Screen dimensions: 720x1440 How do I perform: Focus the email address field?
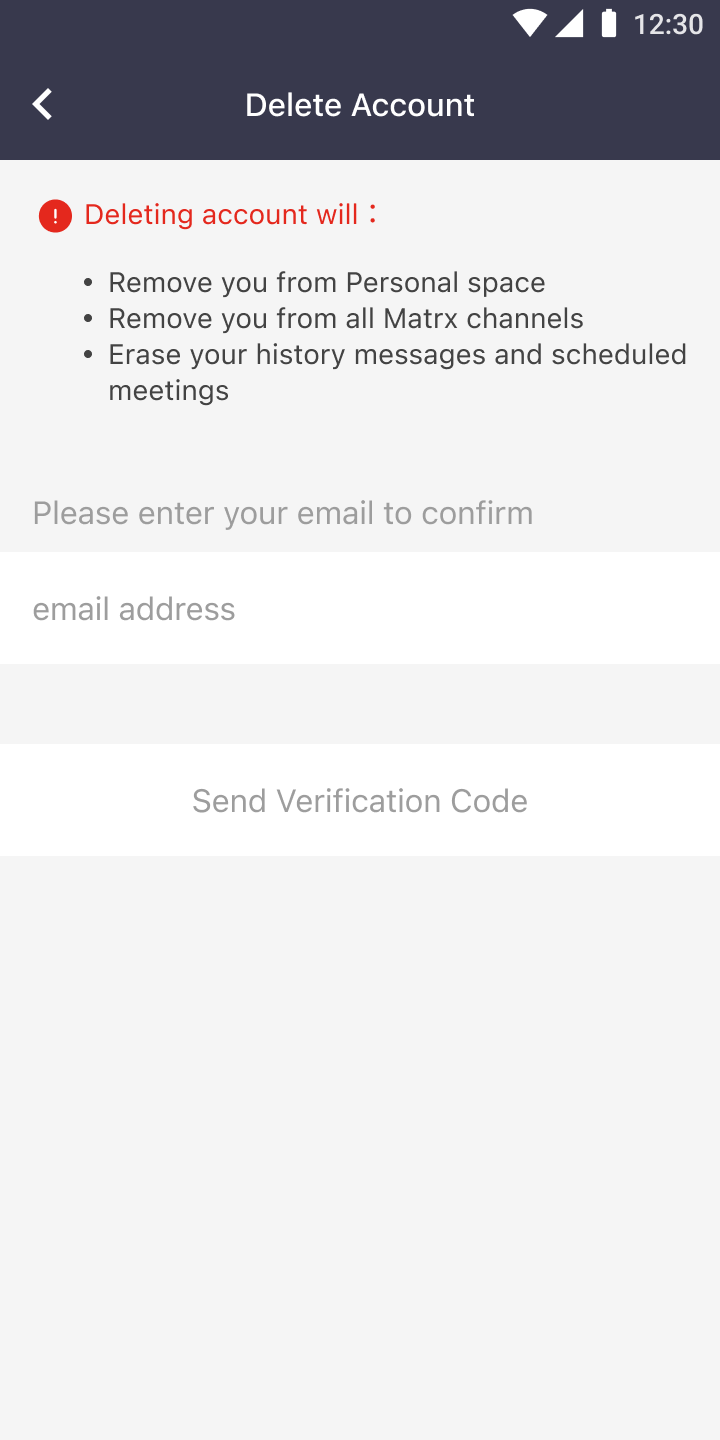(360, 608)
